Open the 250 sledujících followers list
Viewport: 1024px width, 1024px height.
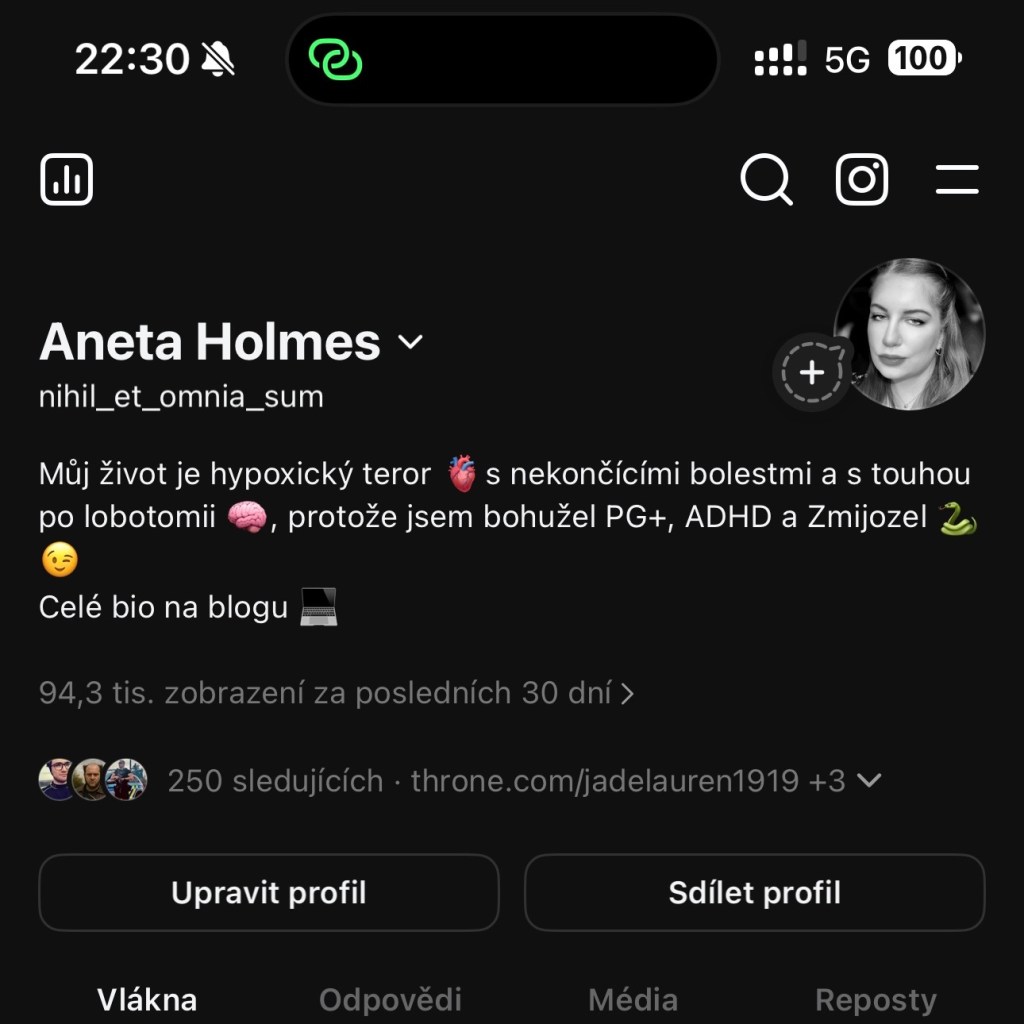pyautogui.click(x=275, y=781)
